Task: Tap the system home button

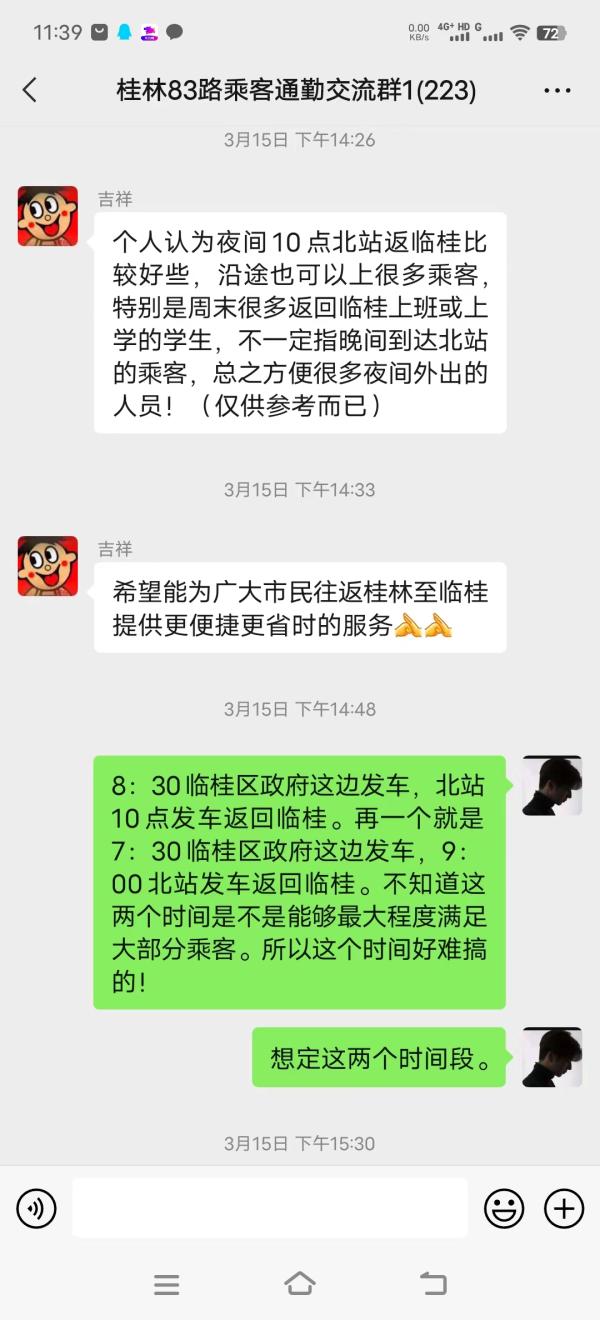Action: pos(300,1284)
